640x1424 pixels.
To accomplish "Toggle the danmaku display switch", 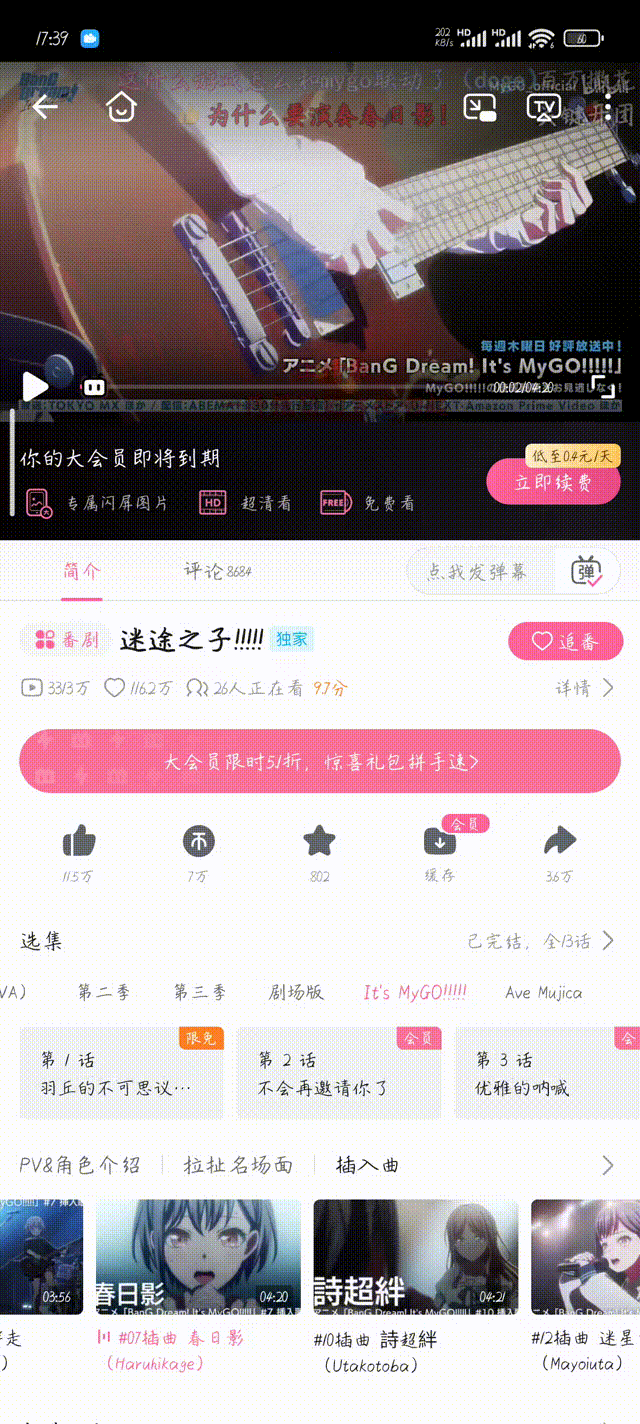I will [x=587, y=572].
